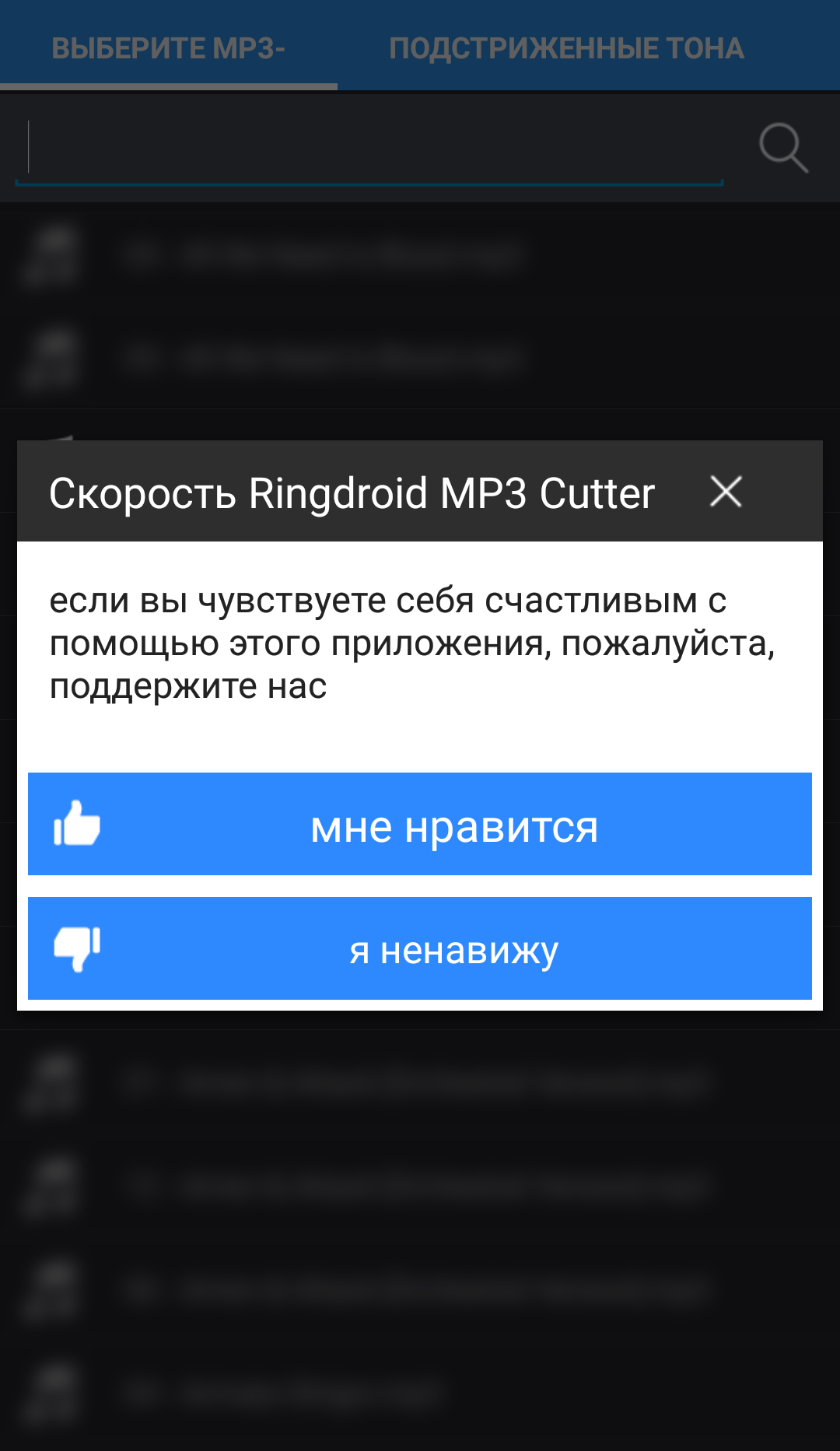Tap the magnifier search icon
This screenshot has height=1451, width=840.
pyautogui.click(x=783, y=147)
